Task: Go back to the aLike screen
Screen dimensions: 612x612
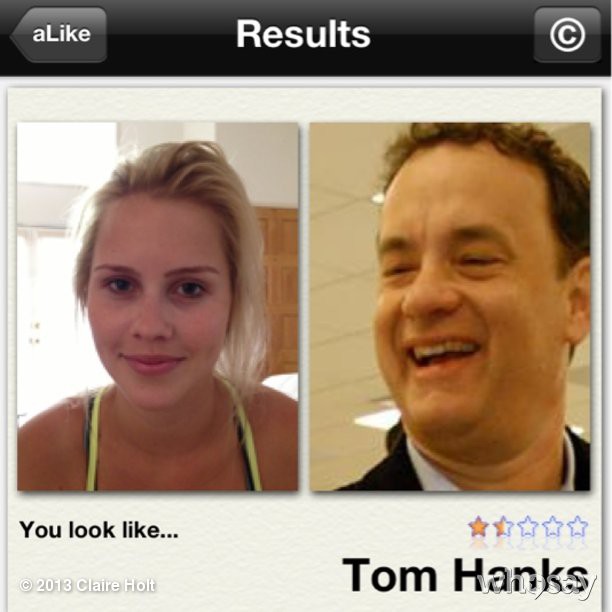Action: 59,35
